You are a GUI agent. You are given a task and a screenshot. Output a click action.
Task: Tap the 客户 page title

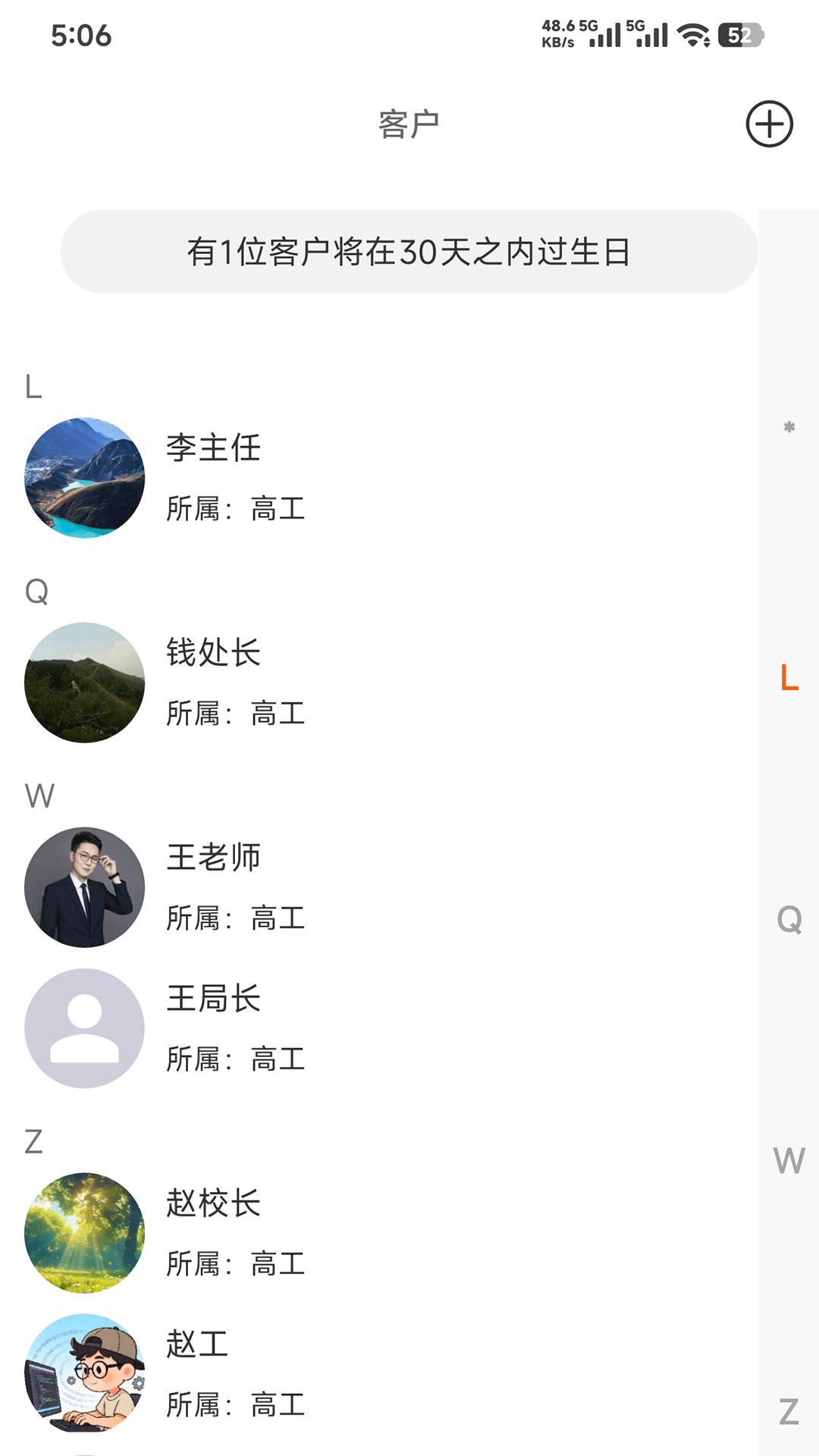pyautogui.click(x=409, y=124)
